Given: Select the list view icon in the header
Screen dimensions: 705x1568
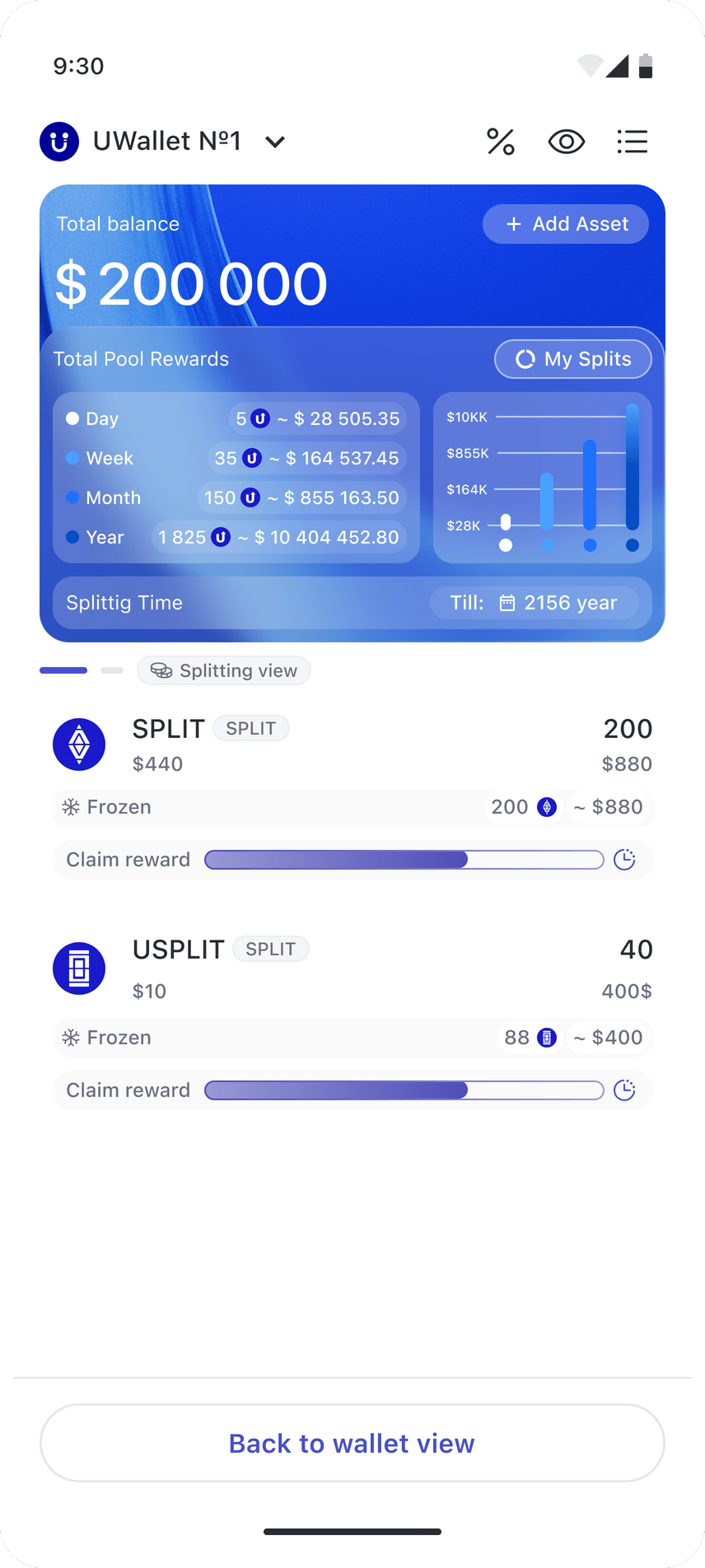Looking at the screenshot, I should (x=633, y=141).
